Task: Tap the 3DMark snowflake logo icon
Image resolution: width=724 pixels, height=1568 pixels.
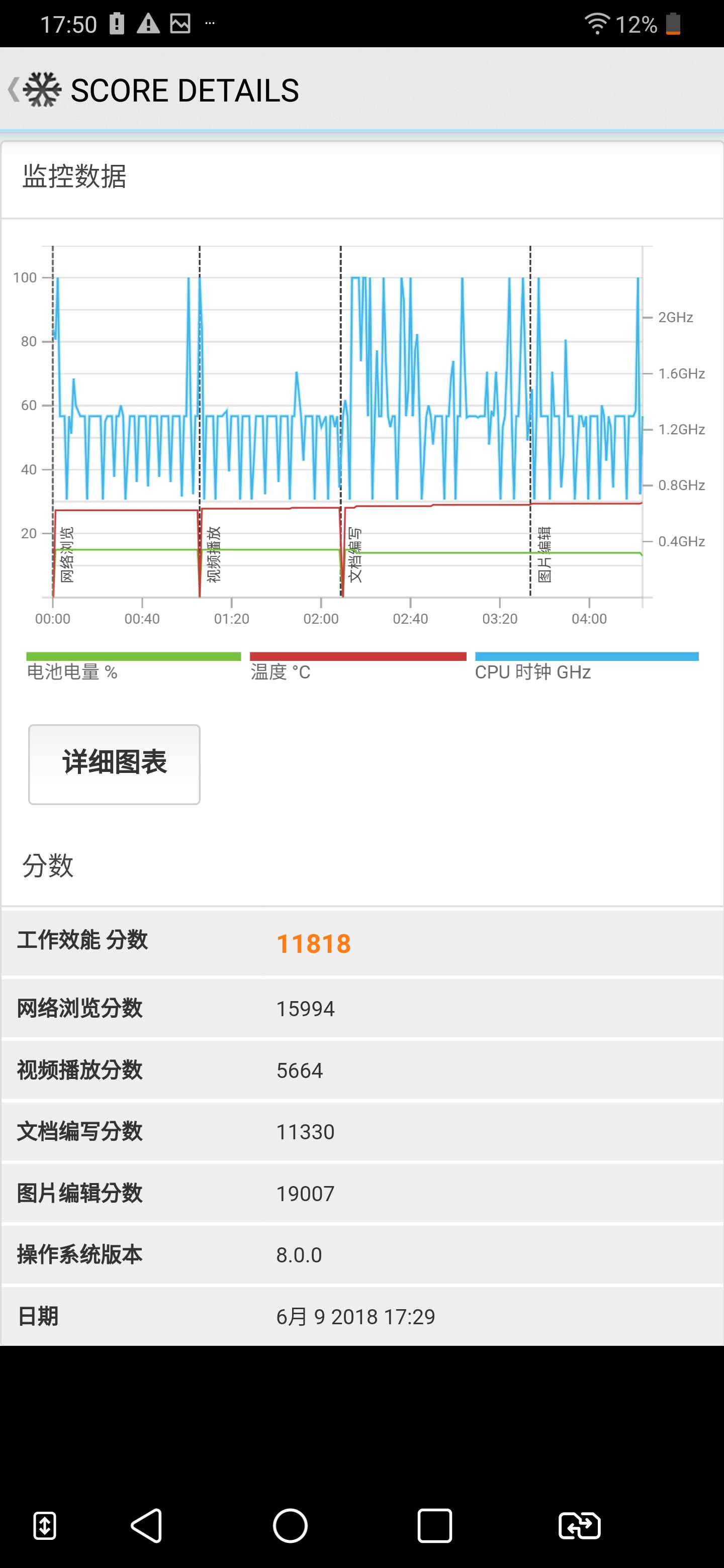Action: (40, 89)
